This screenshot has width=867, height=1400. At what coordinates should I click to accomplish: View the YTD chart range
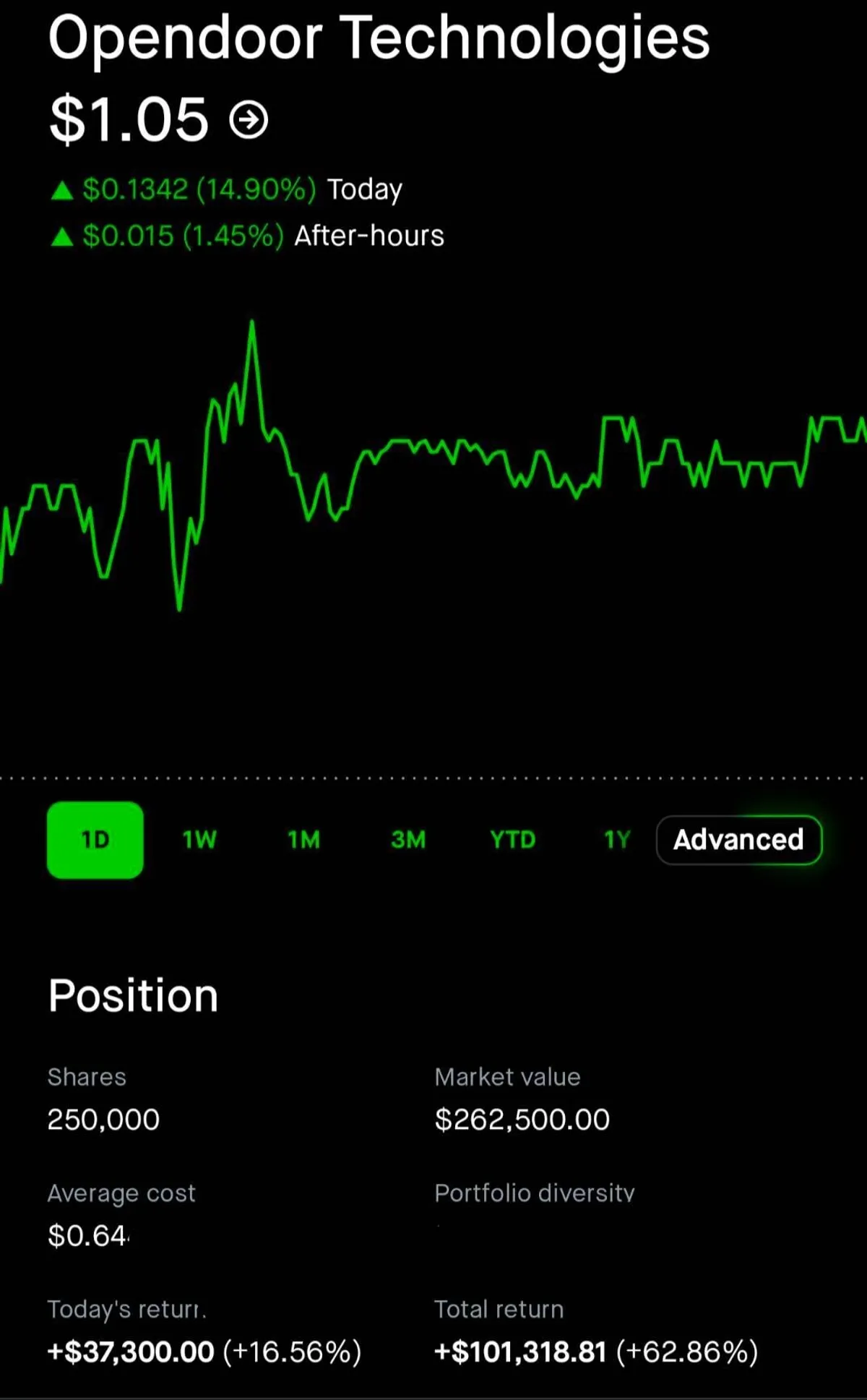[x=513, y=840]
